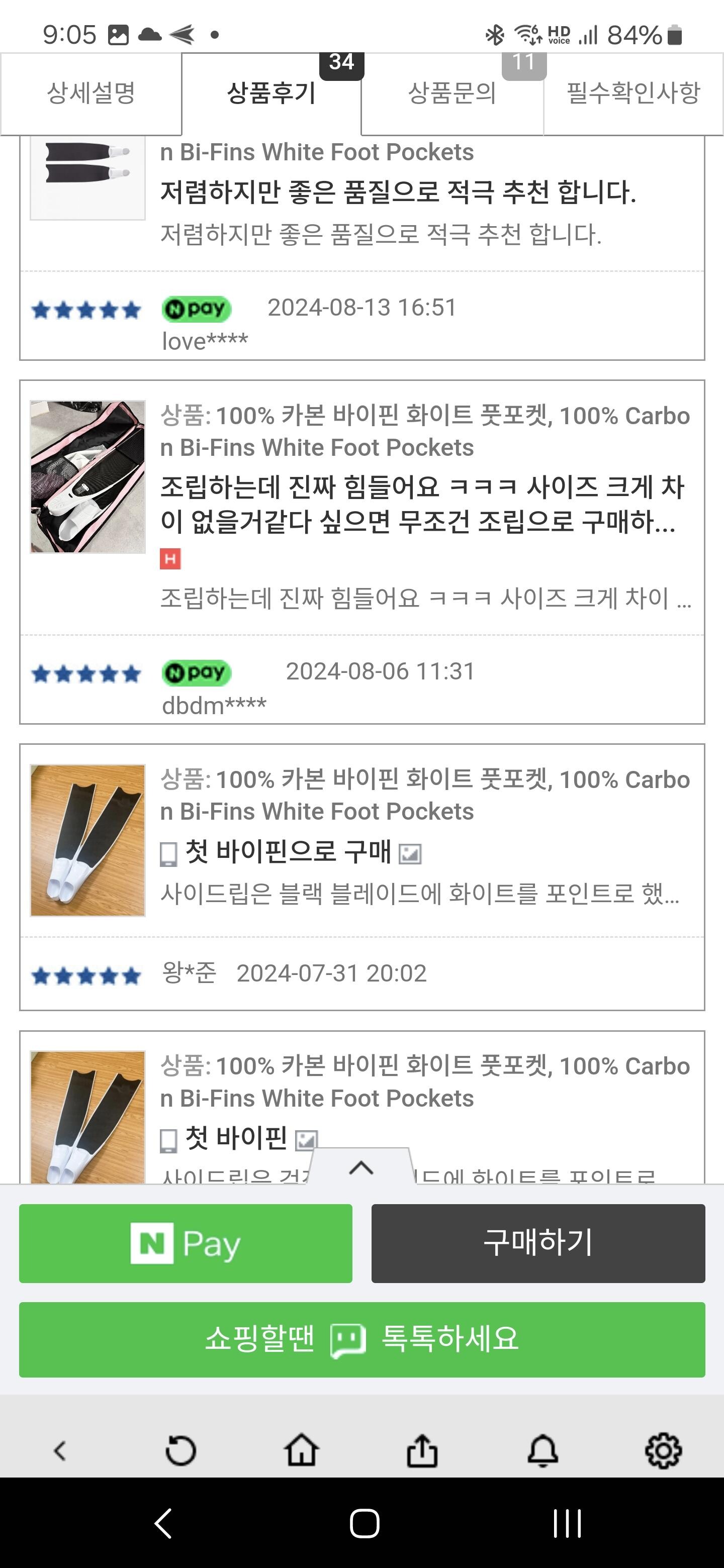Open the review titled 첫 바이핀으로 구매

(x=288, y=851)
